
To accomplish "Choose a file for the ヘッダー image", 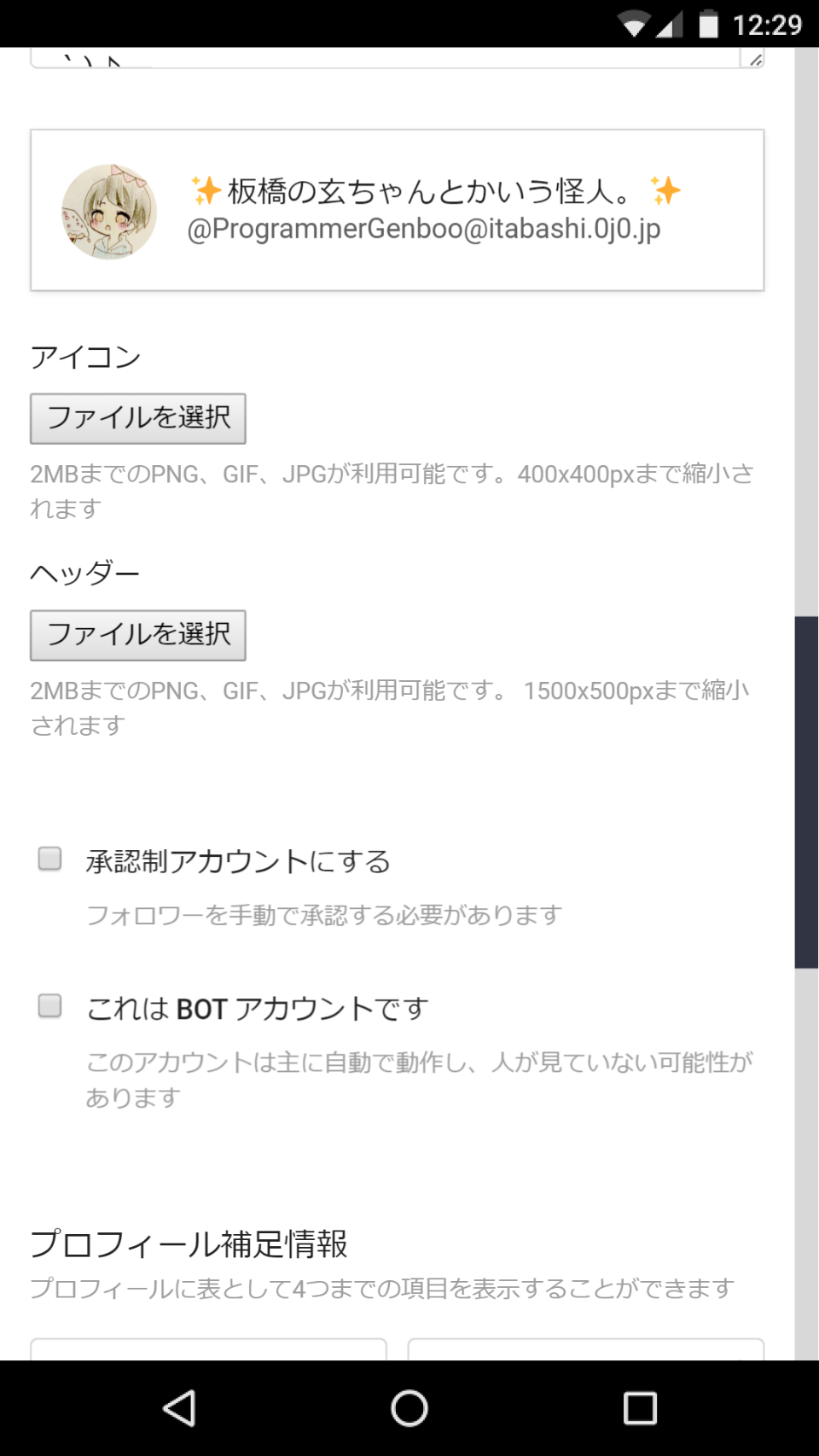I will [x=138, y=635].
